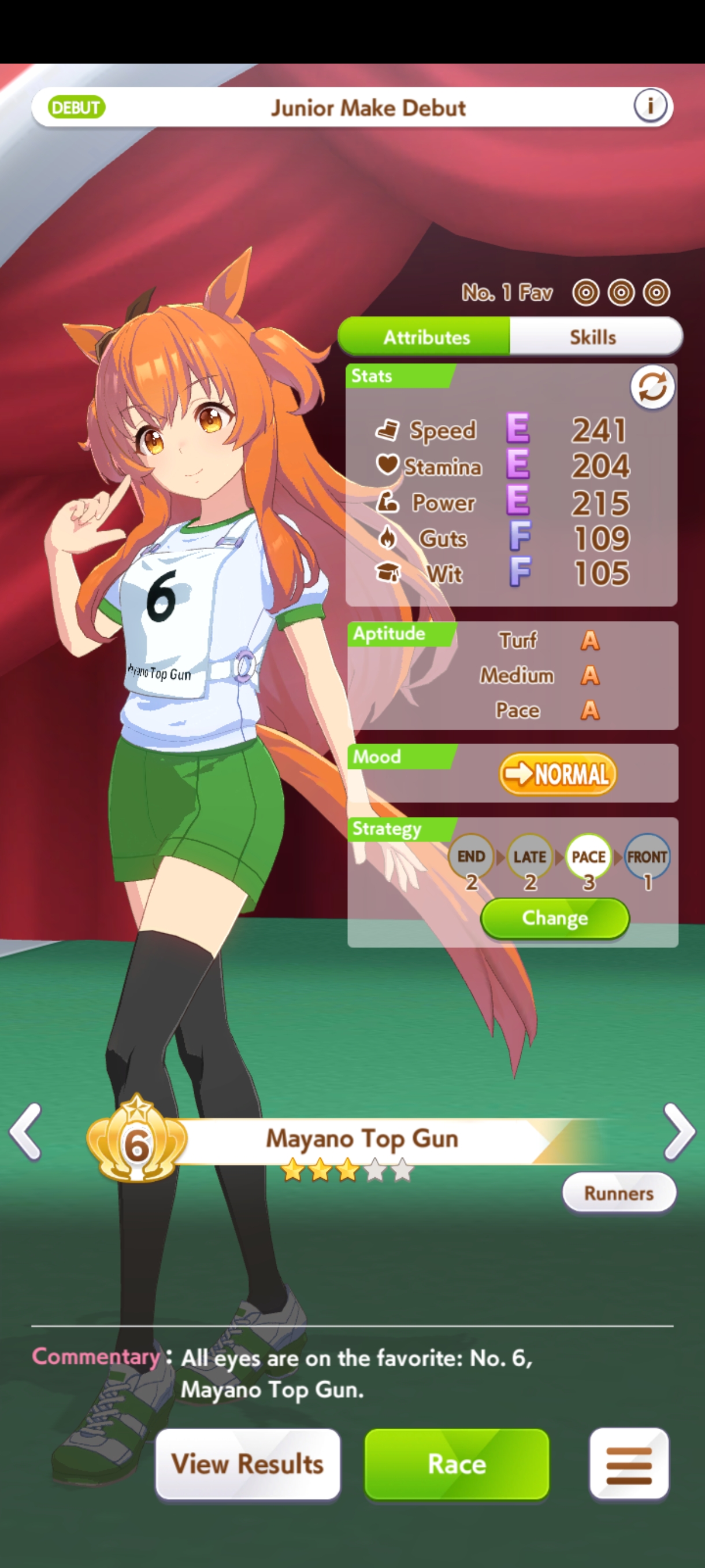This screenshot has height=1568, width=705.
Task: Go to next runner with right arrow
Action: pyautogui.click(x=679, y=1132)
